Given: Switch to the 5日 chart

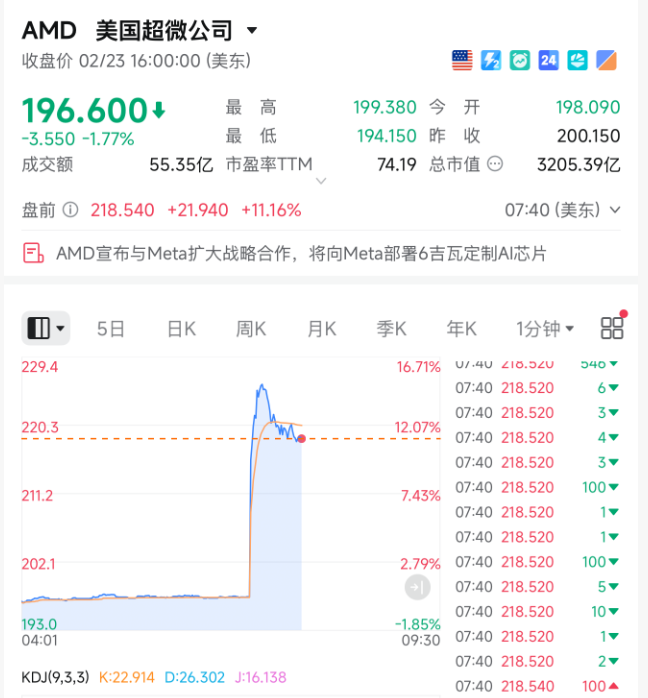Looking at the screenshot, I should pyautogui.click(x=111, y=328).
